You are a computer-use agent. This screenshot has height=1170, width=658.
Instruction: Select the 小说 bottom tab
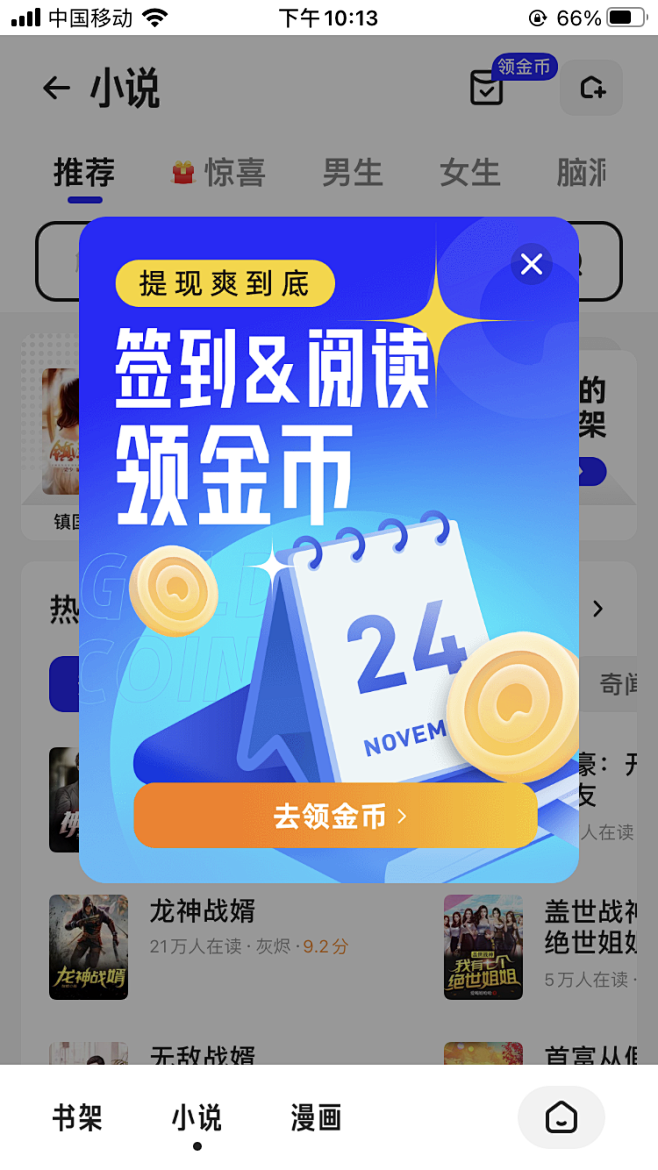point(197,1118)
